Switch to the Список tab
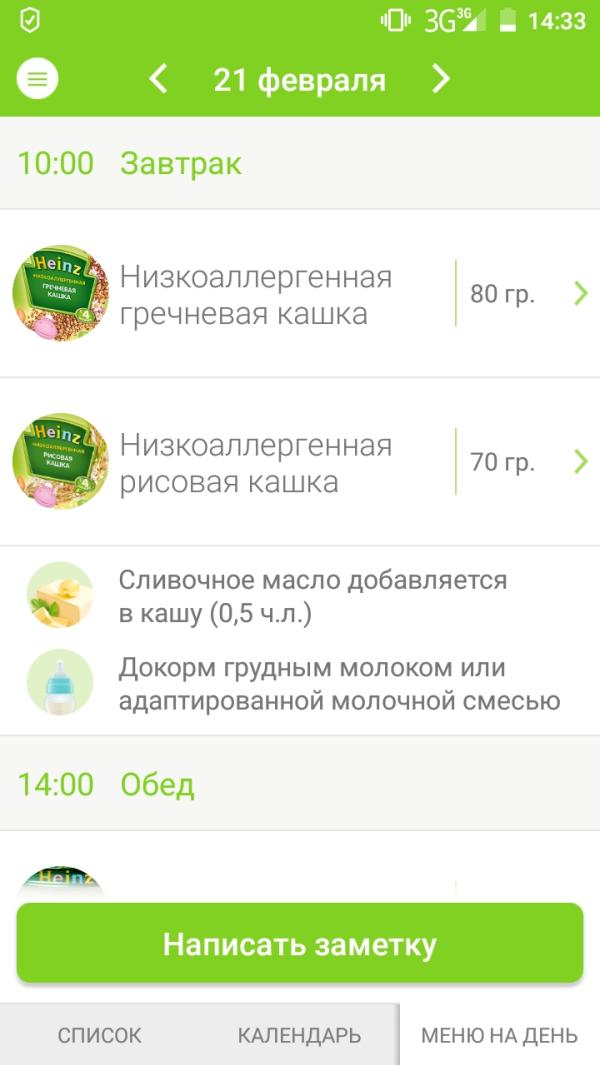 tap(99, 1035)
